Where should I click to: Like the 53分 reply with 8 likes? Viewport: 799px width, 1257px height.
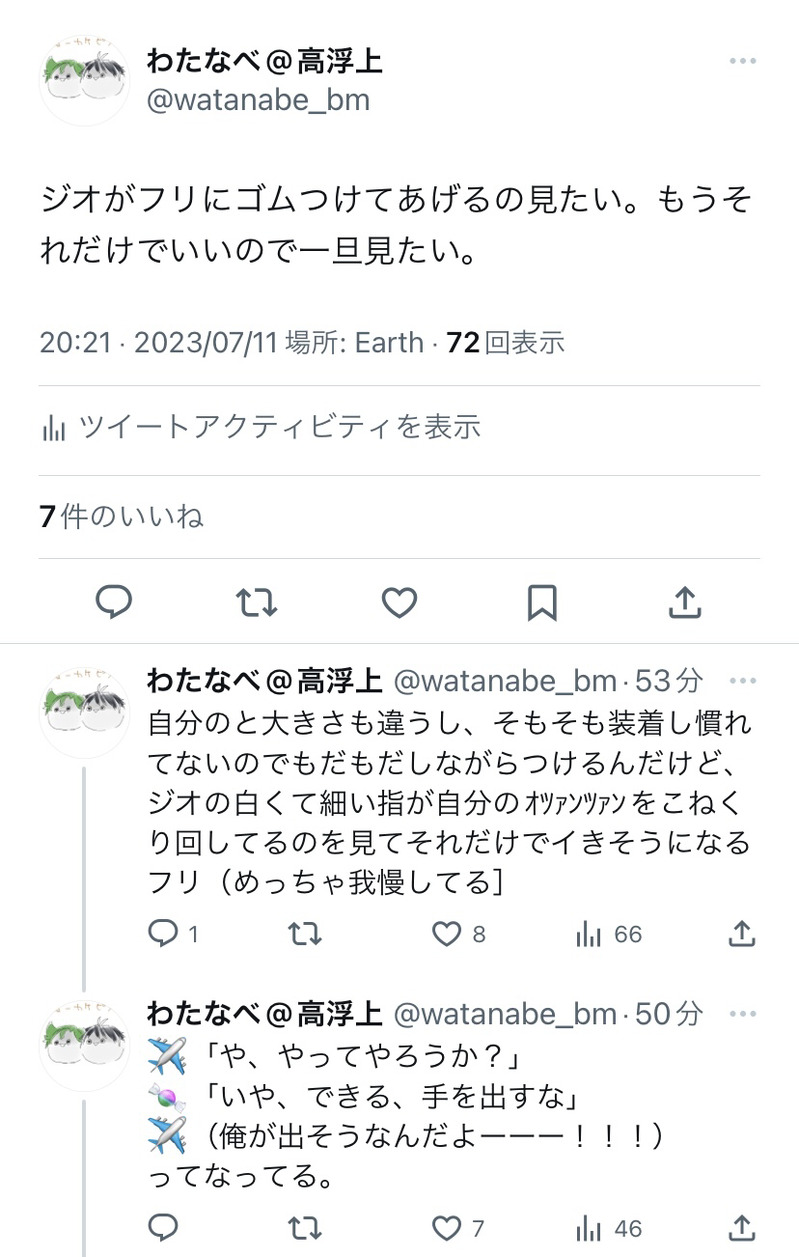[x=447, y=934]
